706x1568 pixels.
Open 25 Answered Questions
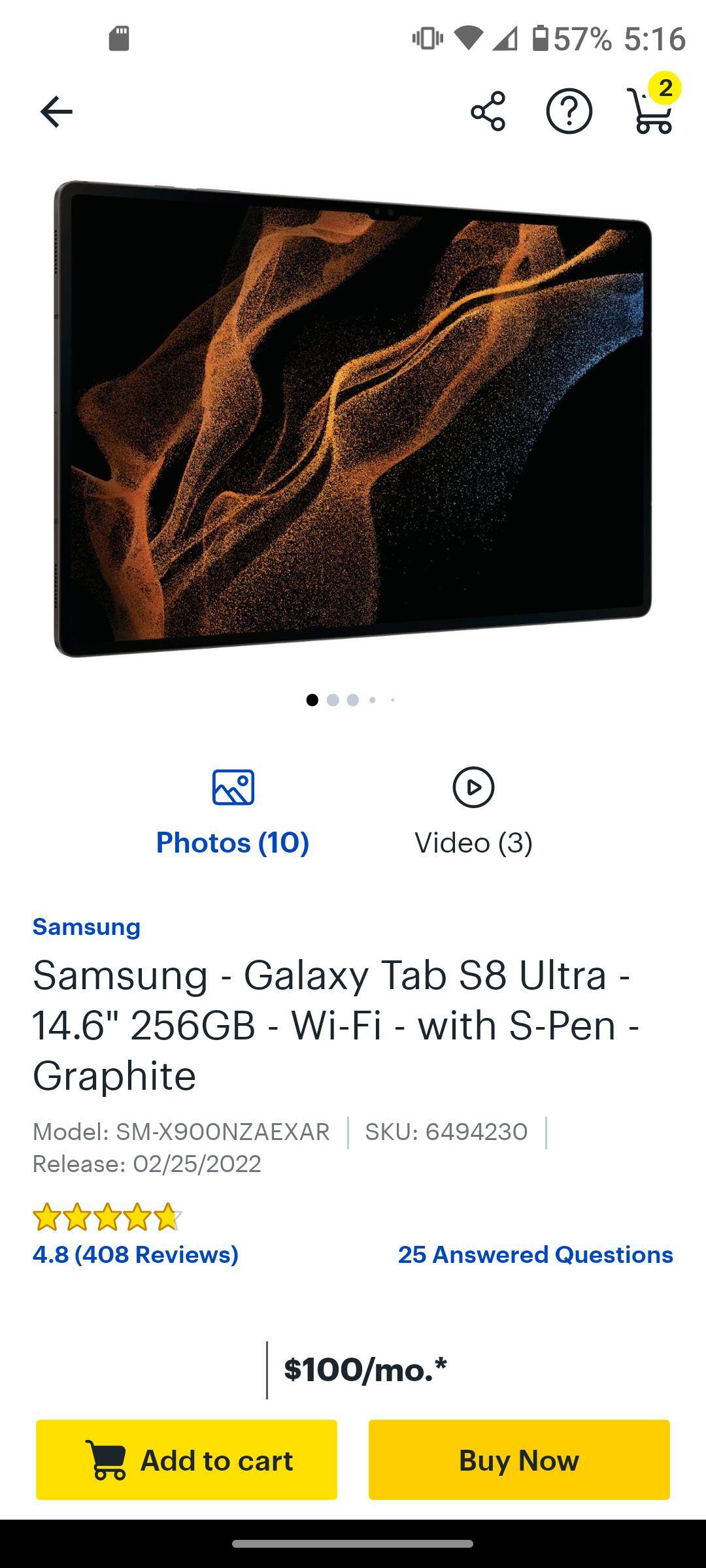point(535,1254)
